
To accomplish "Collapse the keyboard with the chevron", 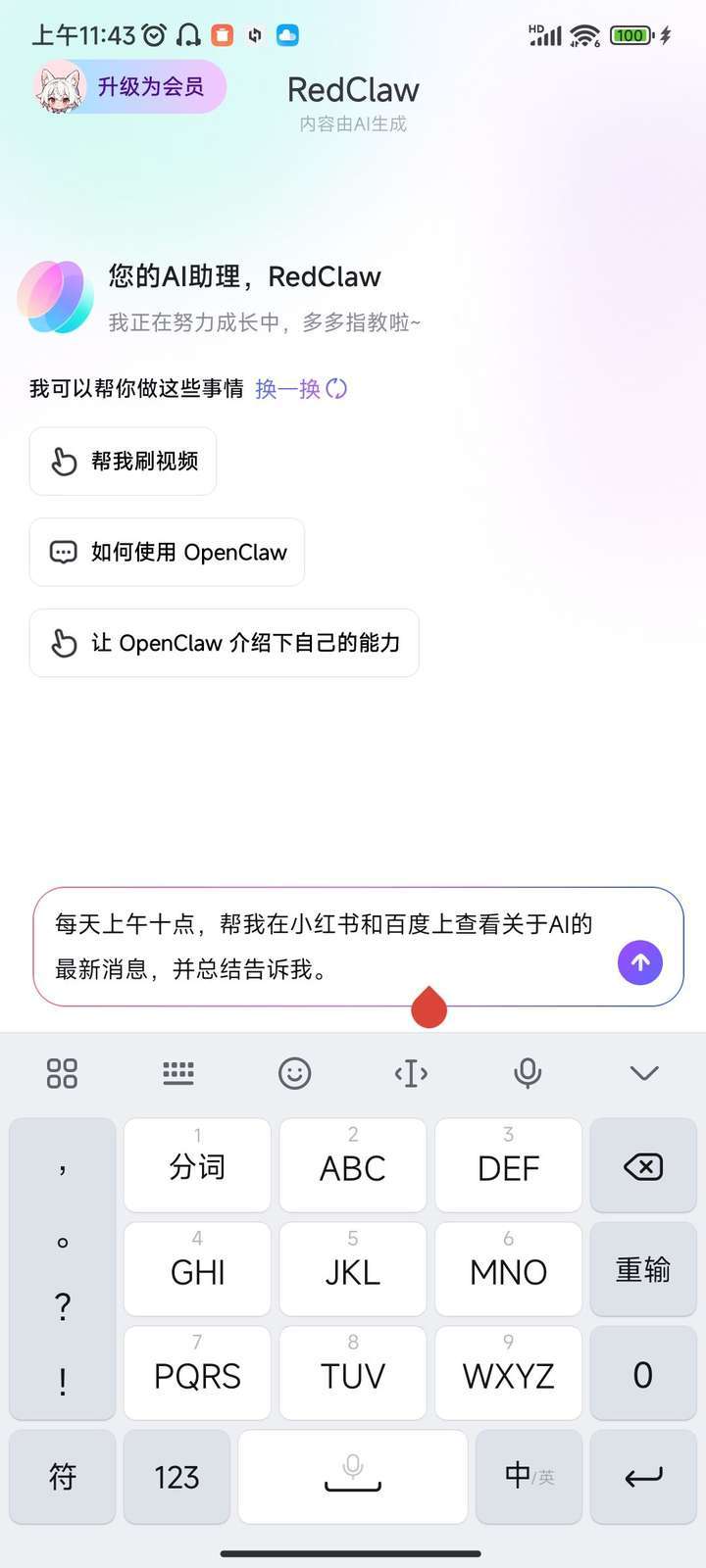I will click(x=644, y=1073).
